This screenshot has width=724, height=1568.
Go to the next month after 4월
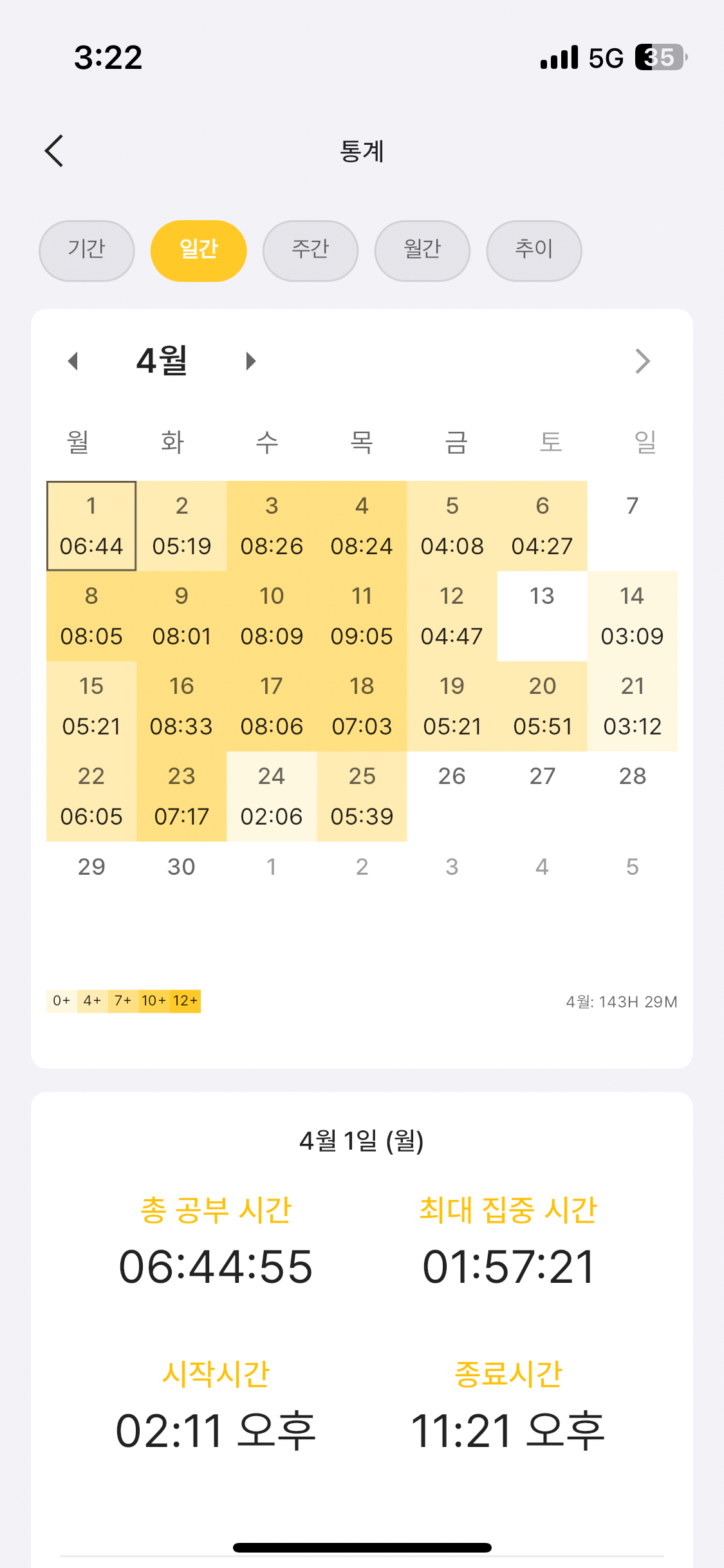point(251,361)
